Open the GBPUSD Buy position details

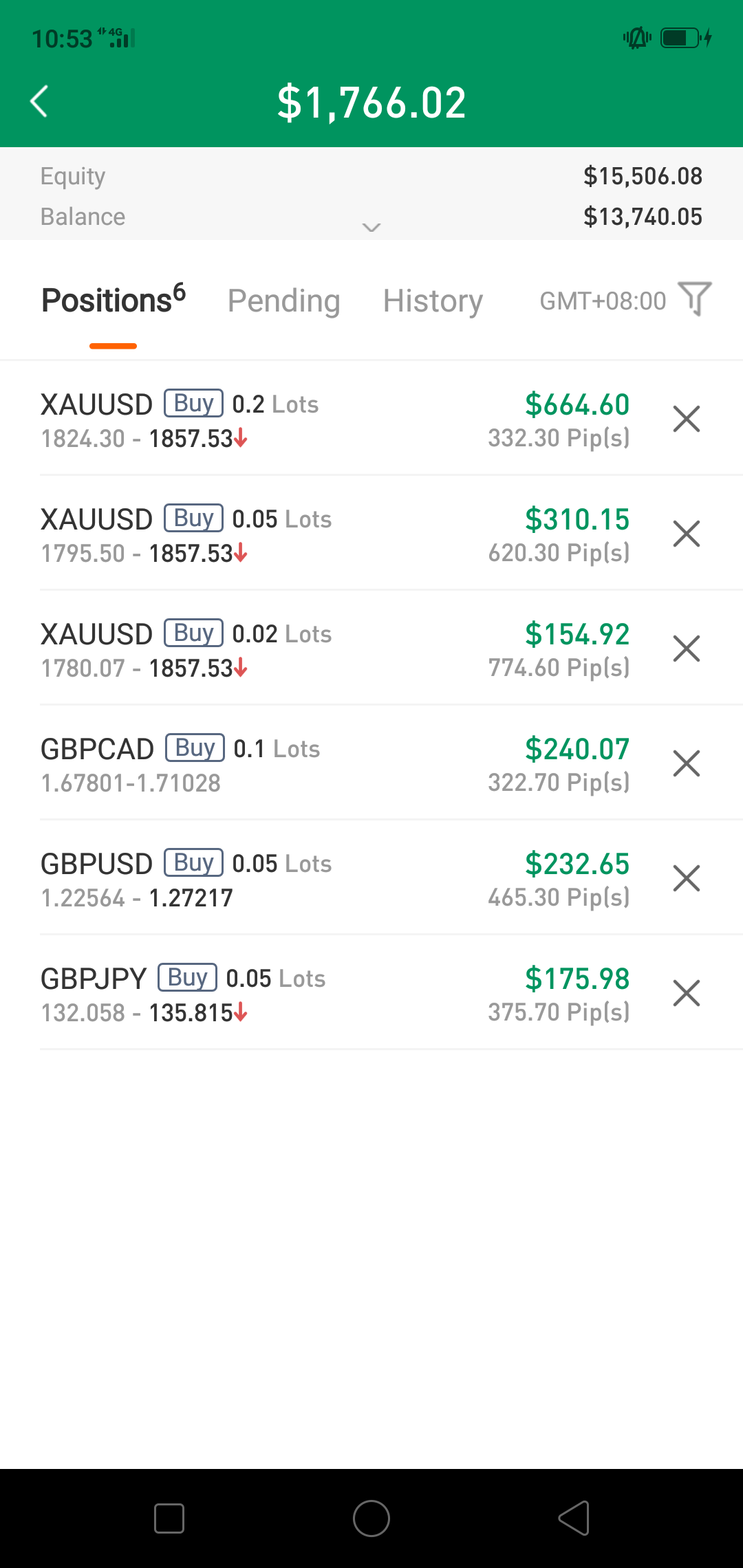[336, 878]
